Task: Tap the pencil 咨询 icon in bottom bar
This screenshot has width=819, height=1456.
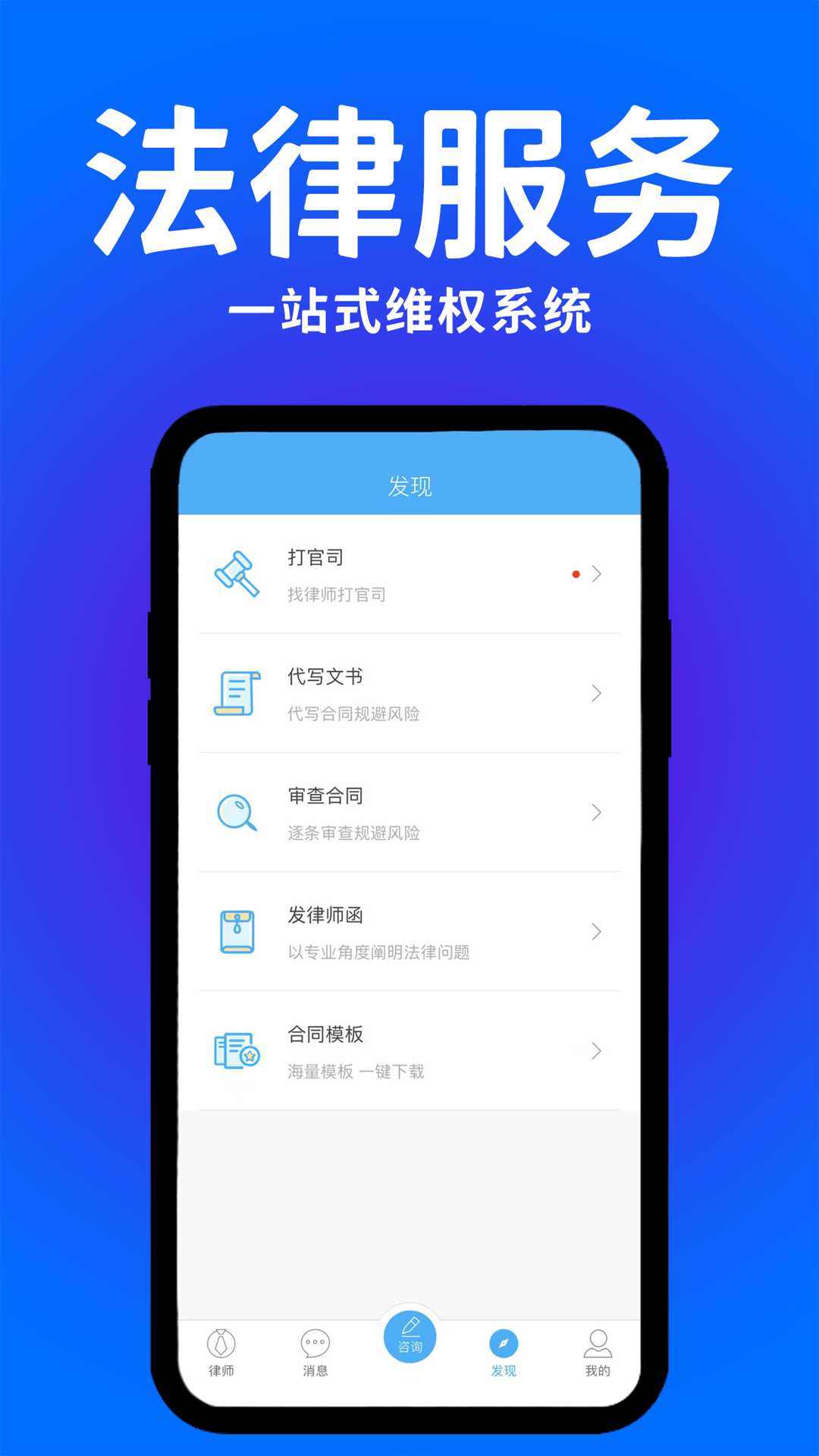Action: (x=409, y=1338)
